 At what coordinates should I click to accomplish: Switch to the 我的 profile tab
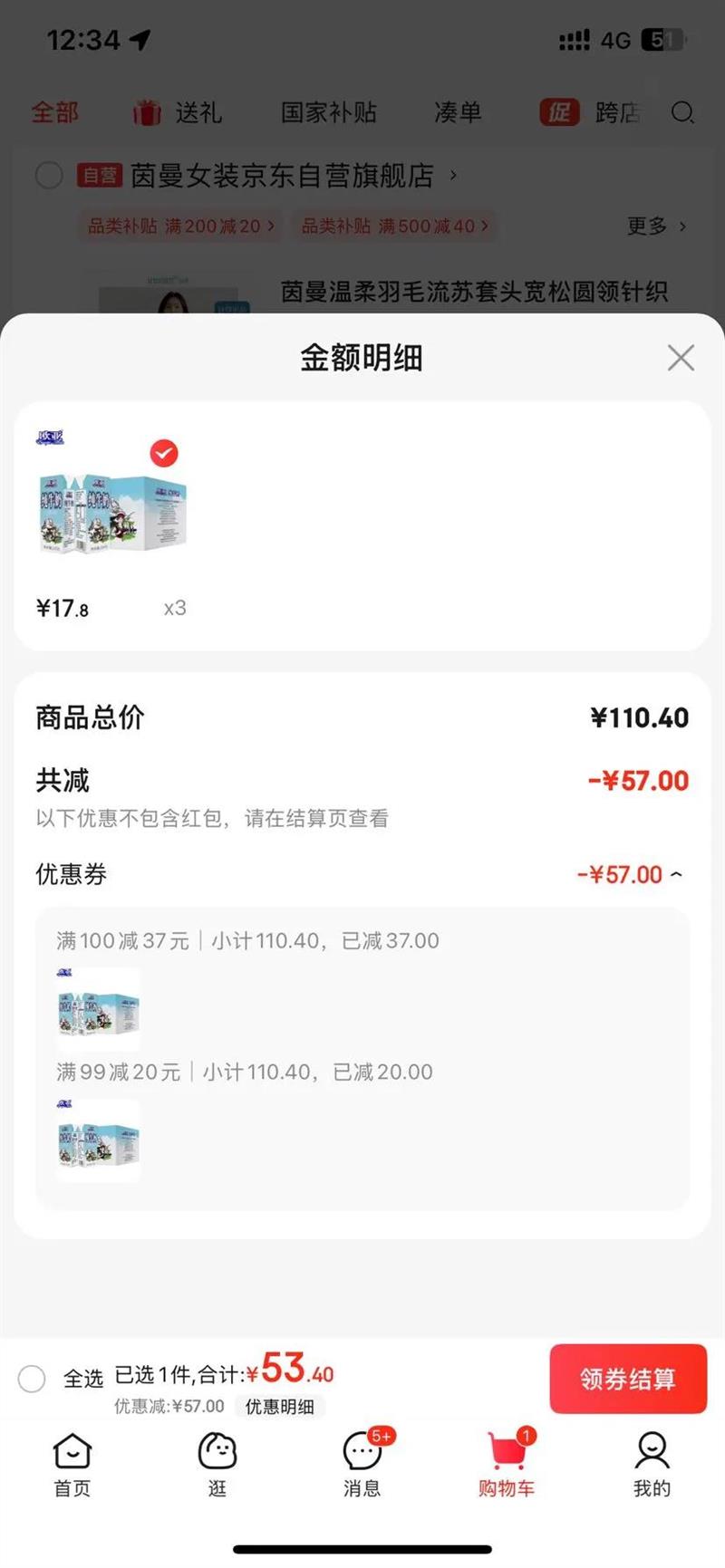(652, 1464)
